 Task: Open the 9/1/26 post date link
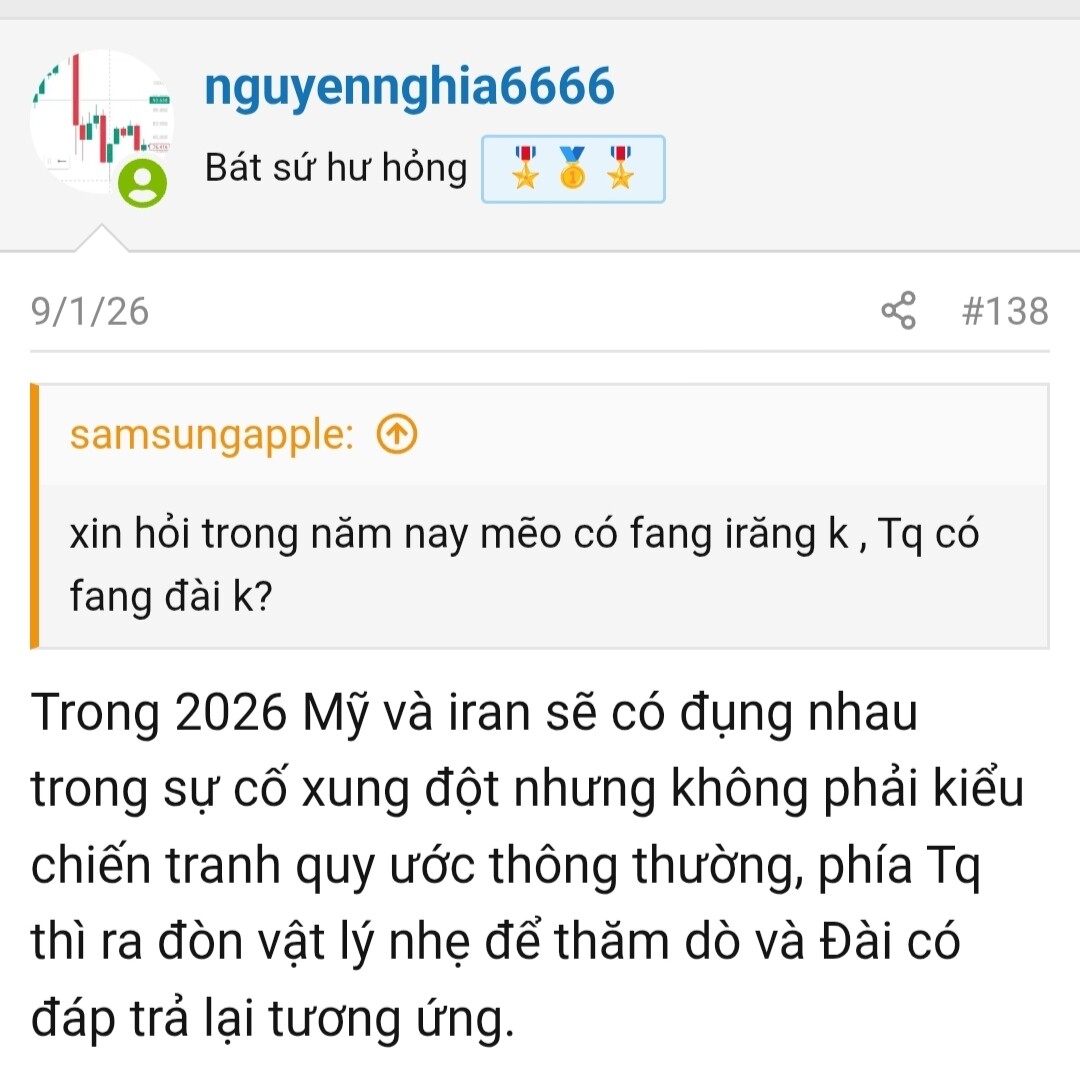point(90,311)
